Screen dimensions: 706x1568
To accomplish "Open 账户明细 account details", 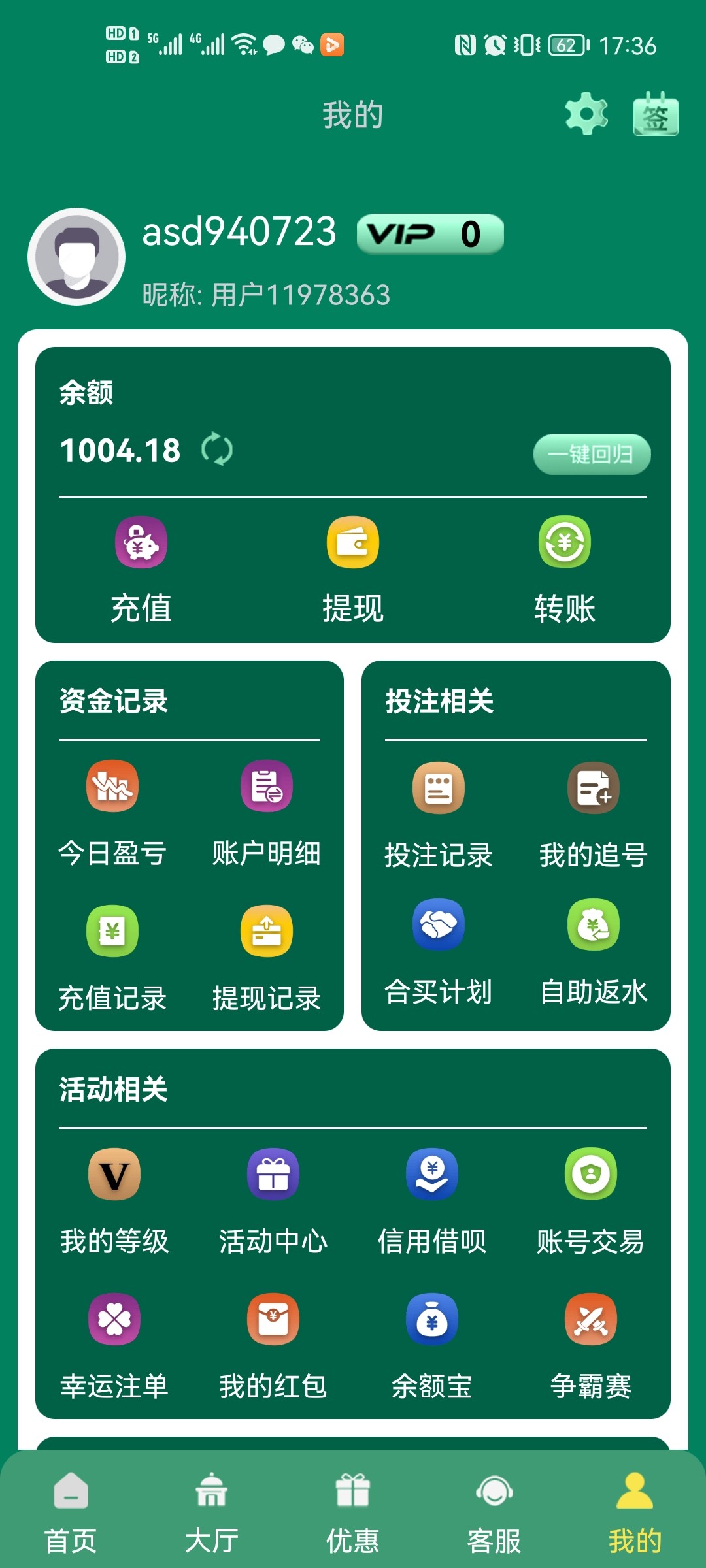I will 266,813.
